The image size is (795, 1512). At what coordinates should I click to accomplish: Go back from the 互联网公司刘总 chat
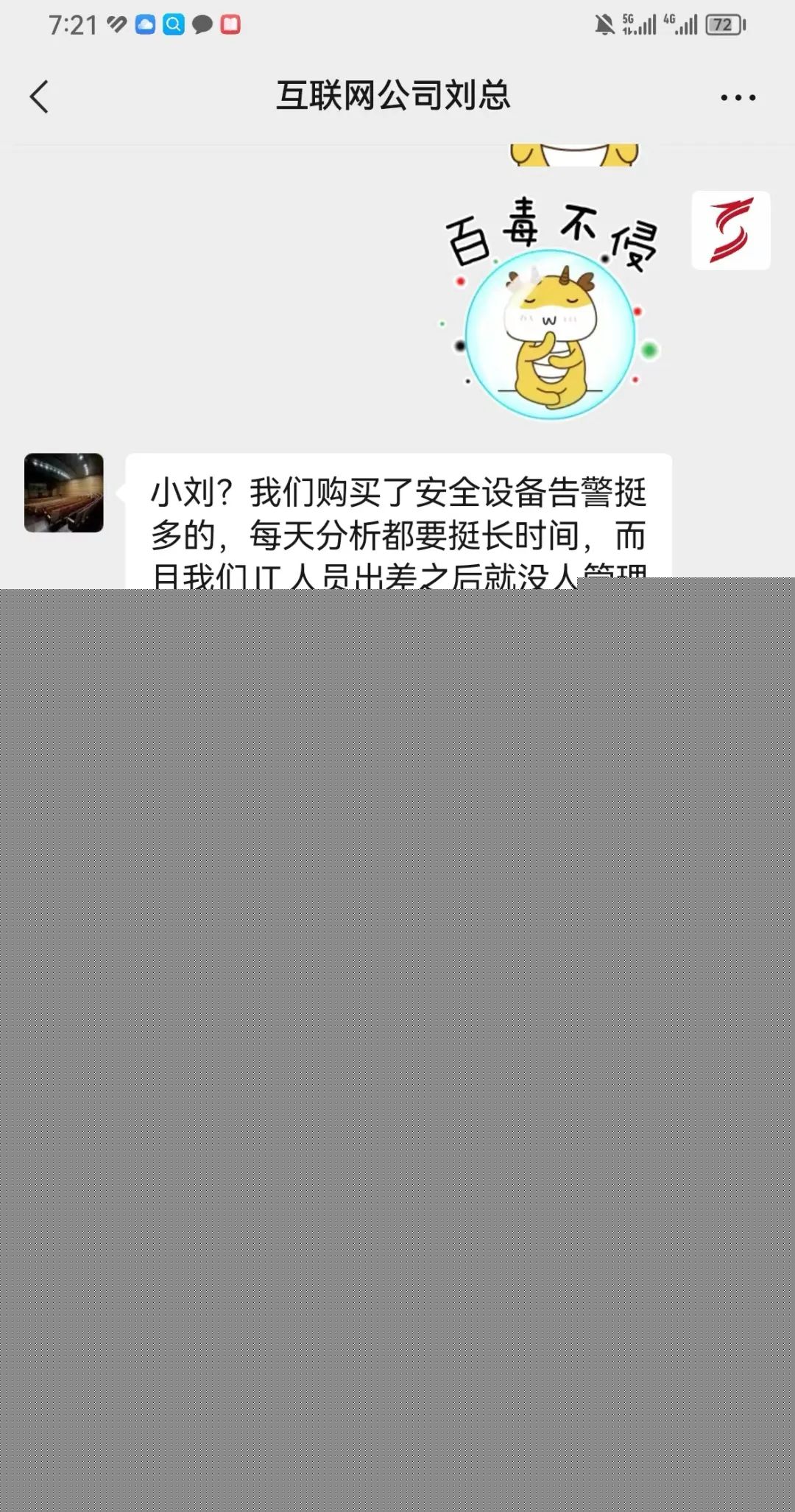[x=40, y=96]
